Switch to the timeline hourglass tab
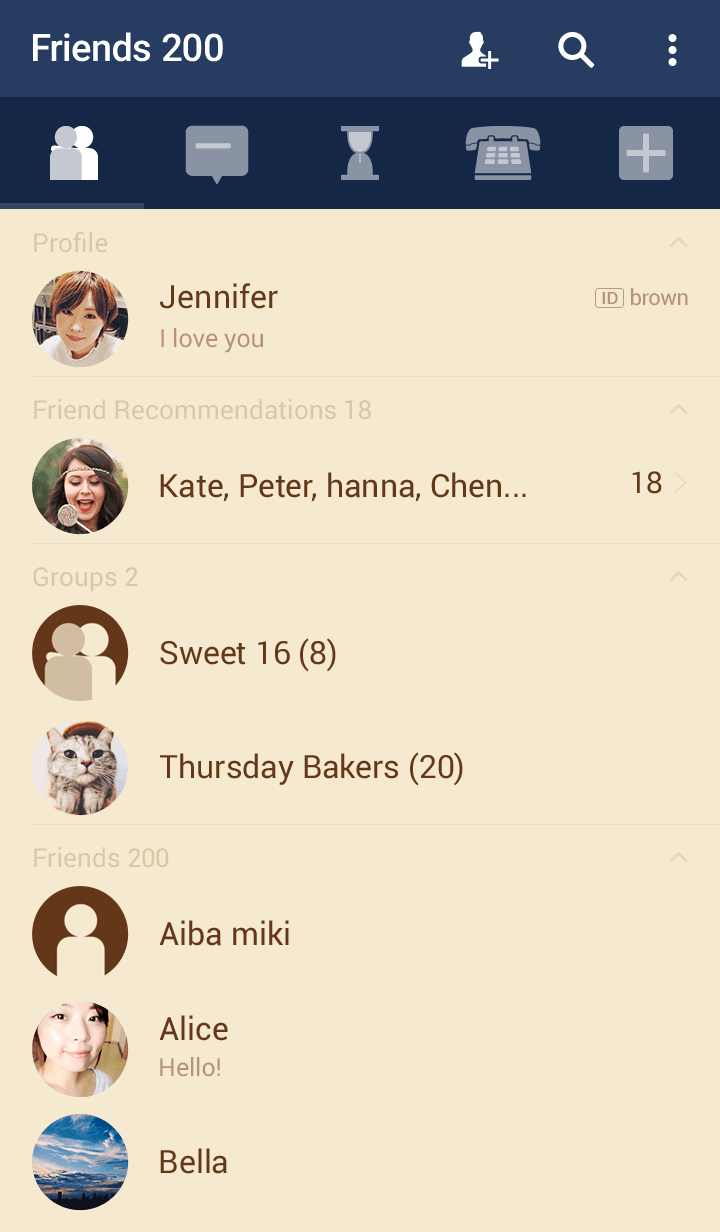The image size is (720, 1232). pos(360,153)
